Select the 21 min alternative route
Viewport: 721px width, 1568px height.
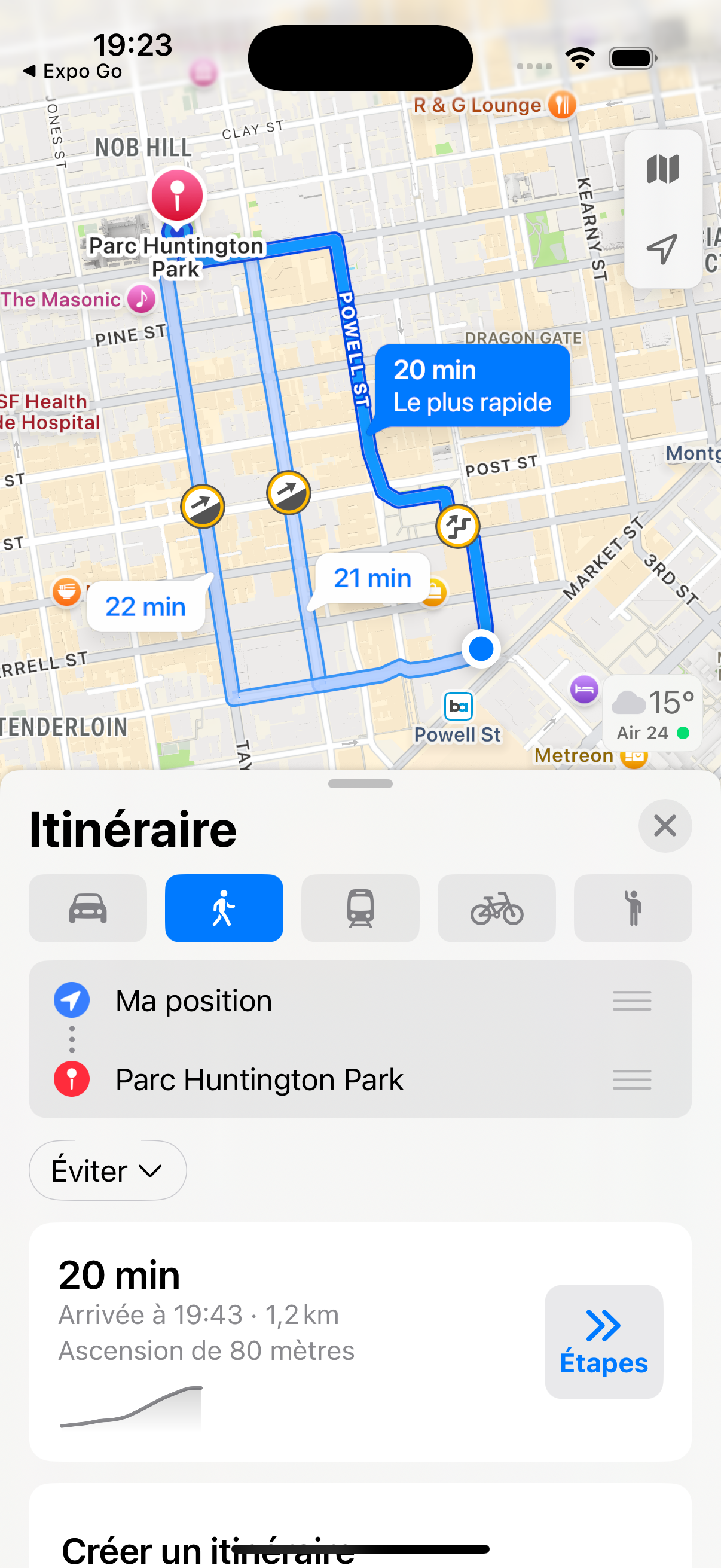(373, 578)
